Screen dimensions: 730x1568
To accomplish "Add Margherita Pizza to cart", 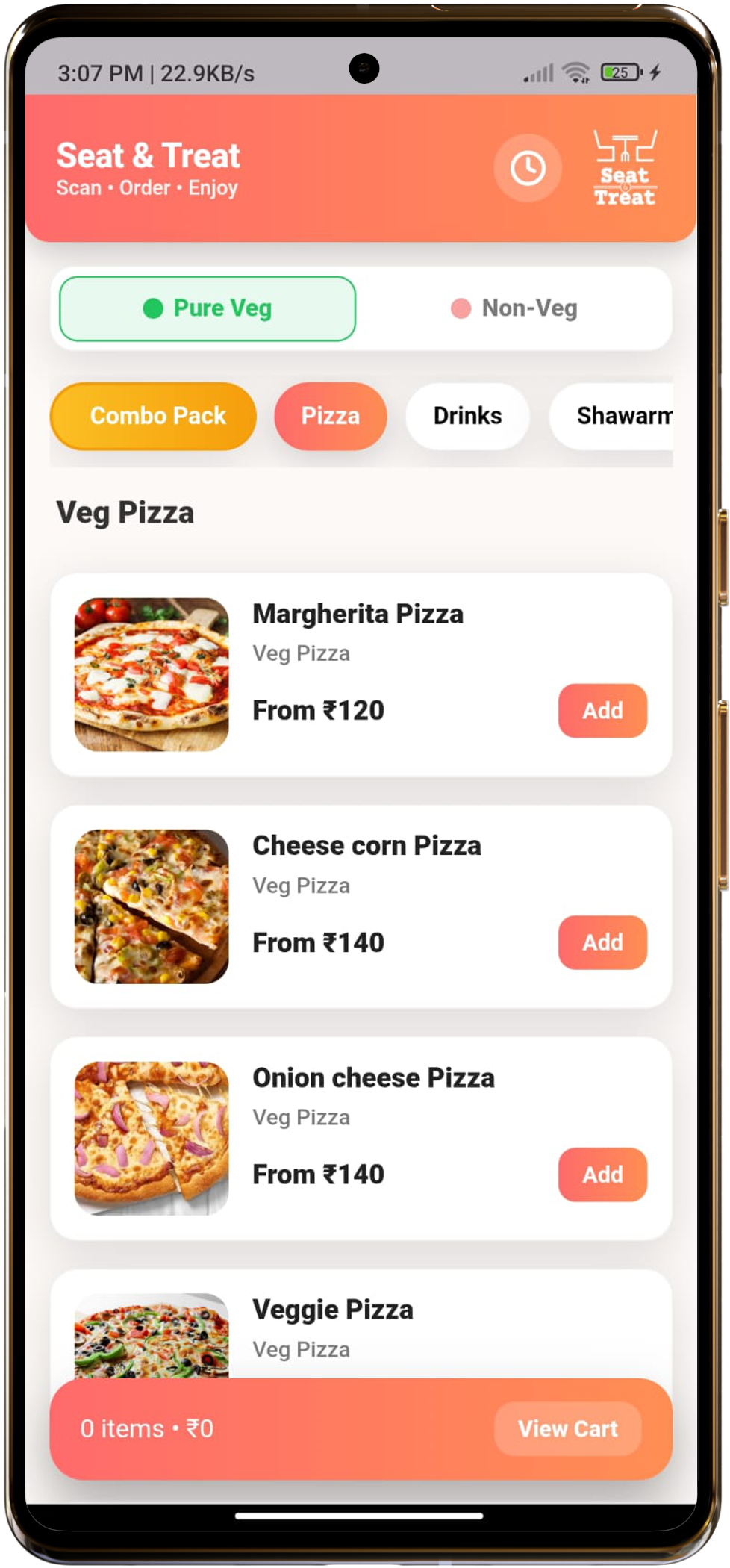I will (x=602, y=710).
